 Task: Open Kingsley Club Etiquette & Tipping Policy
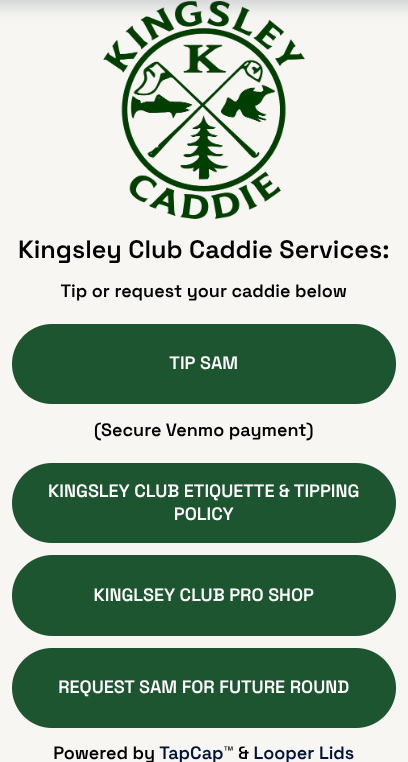coord(204,502)
